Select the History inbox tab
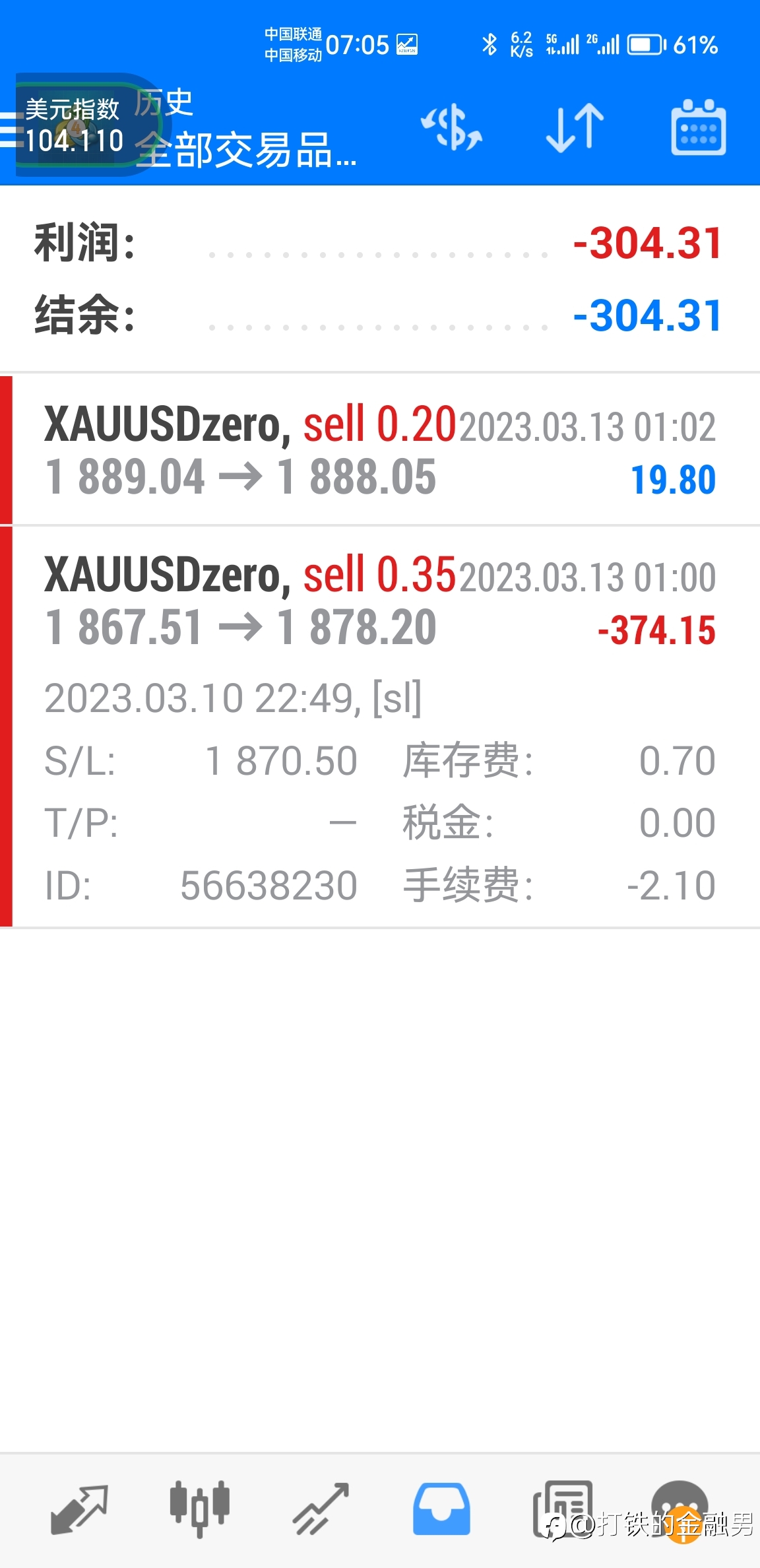Image resolution: width=760 pixels, height=1568 pixels. pos(441,1509)
